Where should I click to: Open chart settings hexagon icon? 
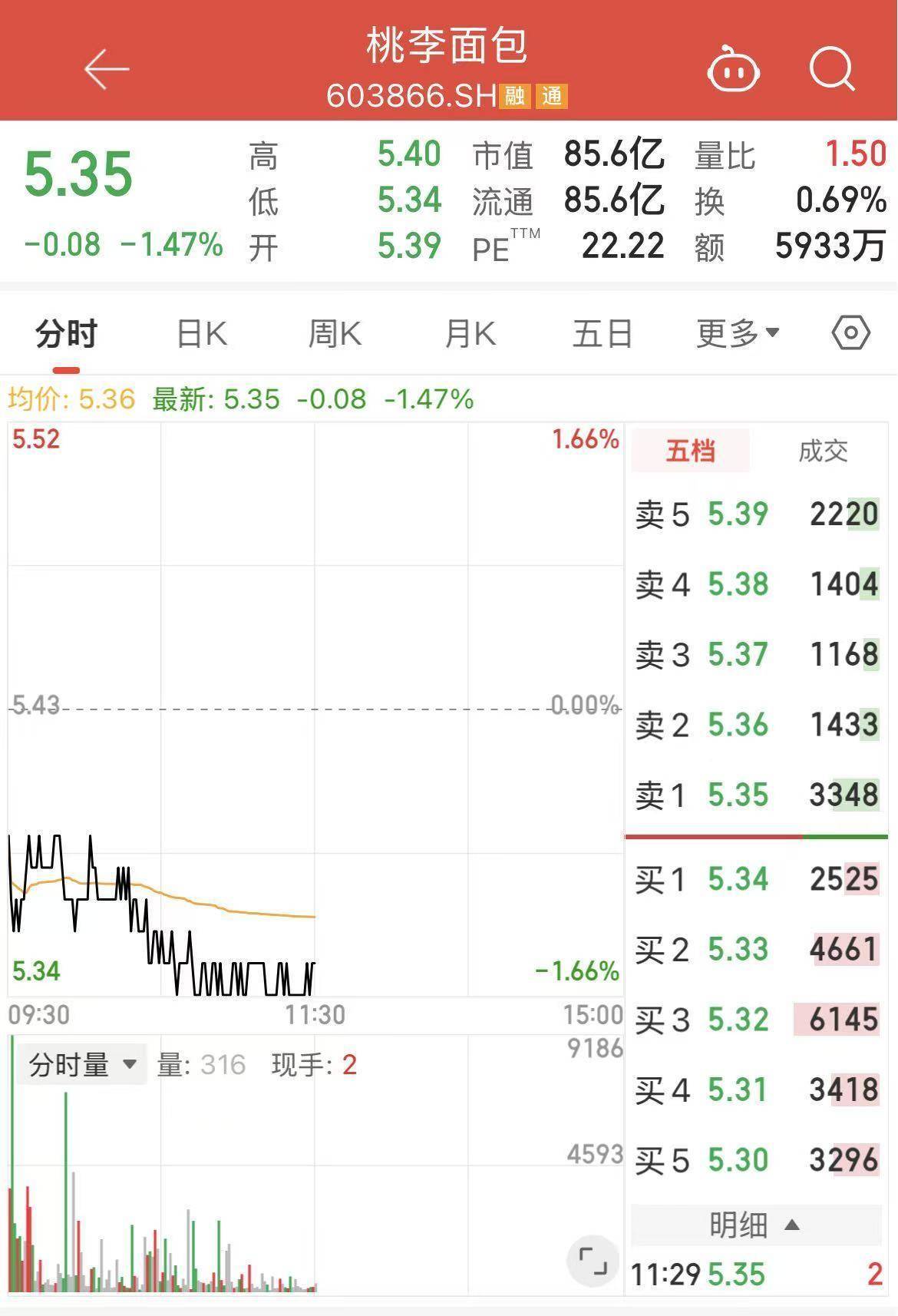point(850,333)
